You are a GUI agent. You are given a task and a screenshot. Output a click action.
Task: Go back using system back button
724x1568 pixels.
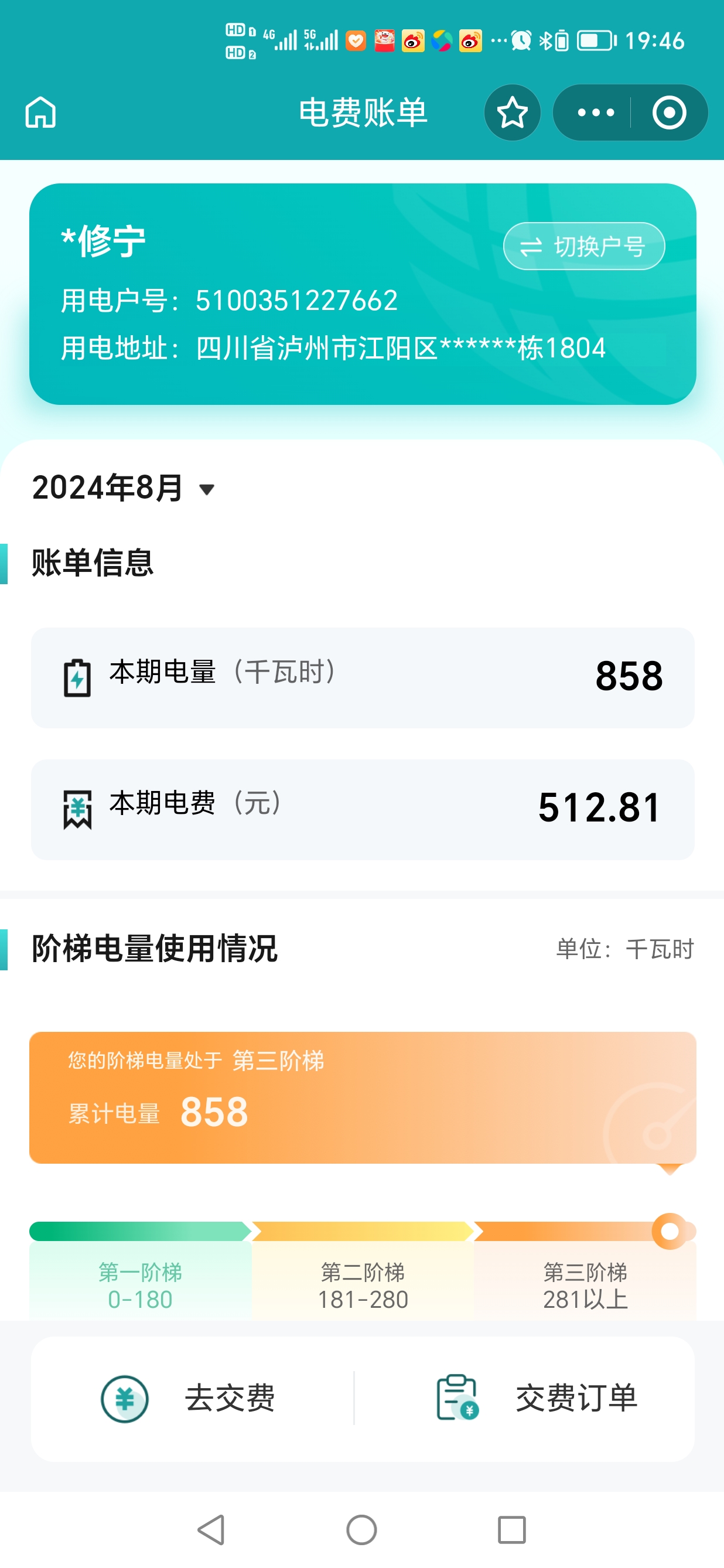tap(211, 1530)
